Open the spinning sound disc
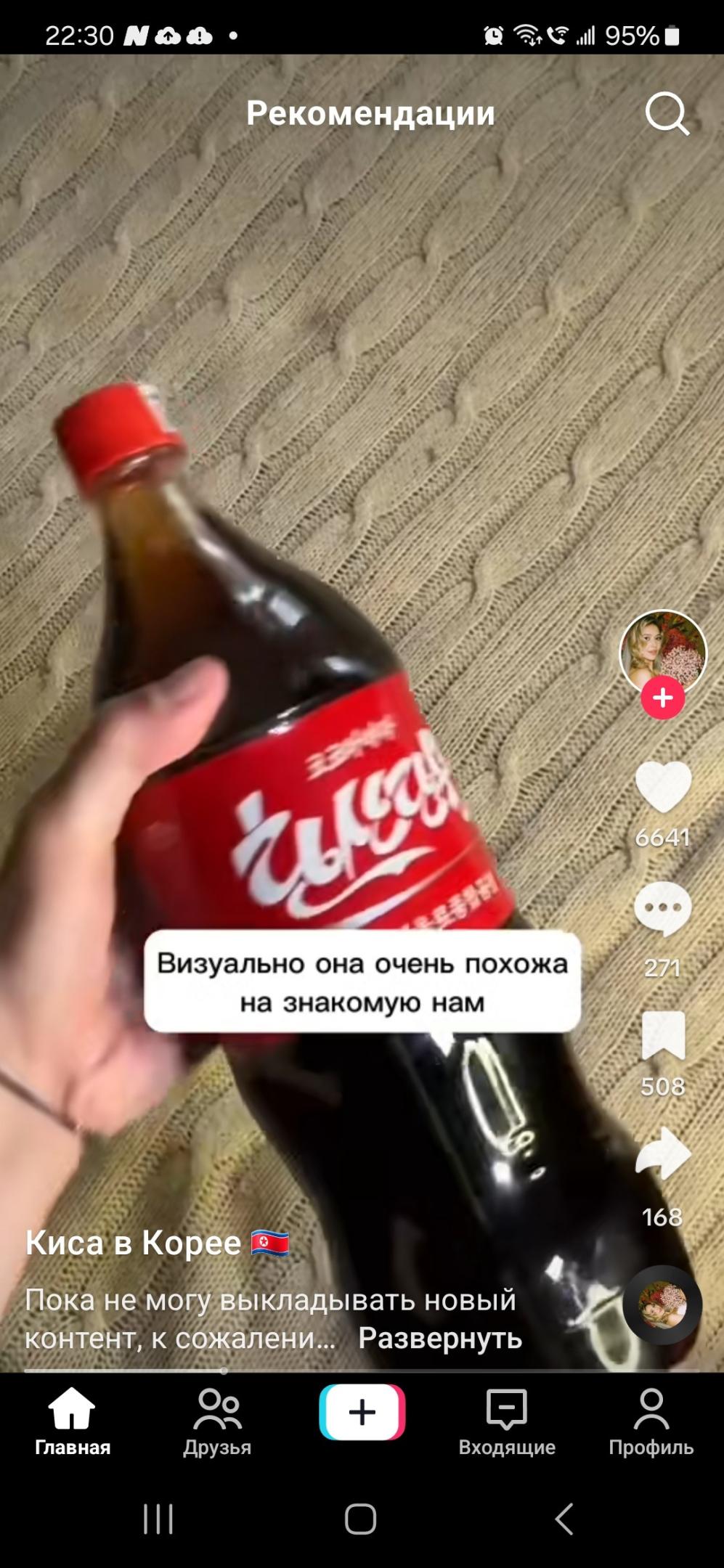 coord(662,1304)
